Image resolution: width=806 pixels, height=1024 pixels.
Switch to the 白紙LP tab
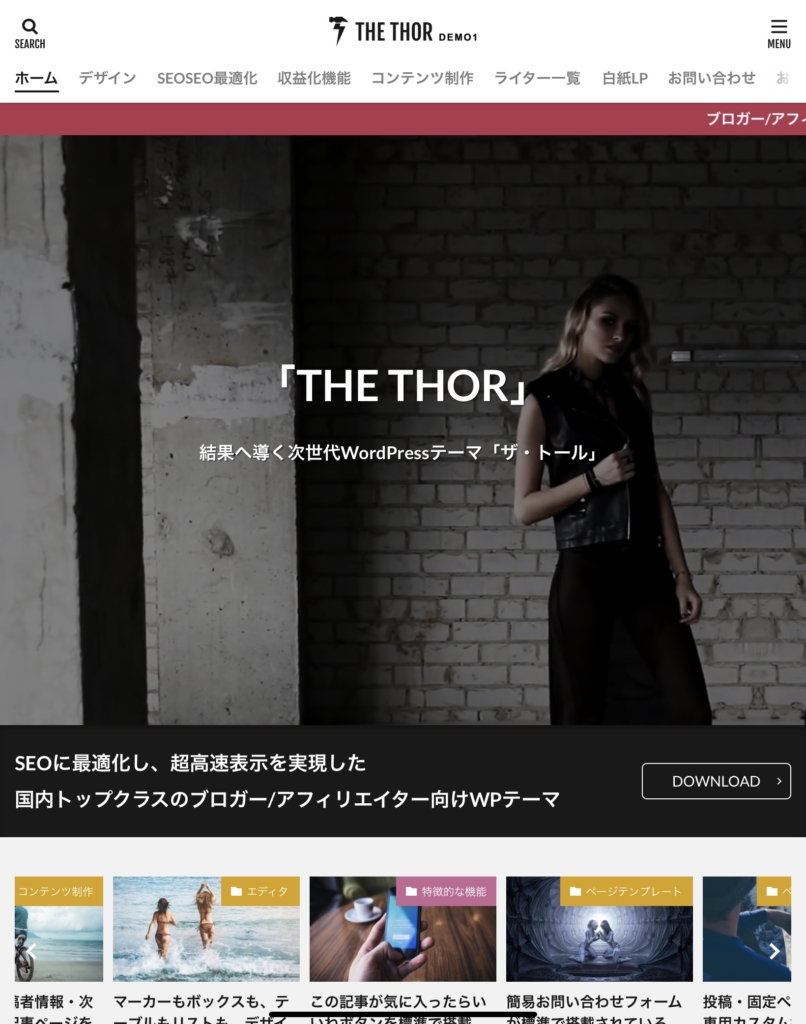pyautogui.click(x=624, y=78)
